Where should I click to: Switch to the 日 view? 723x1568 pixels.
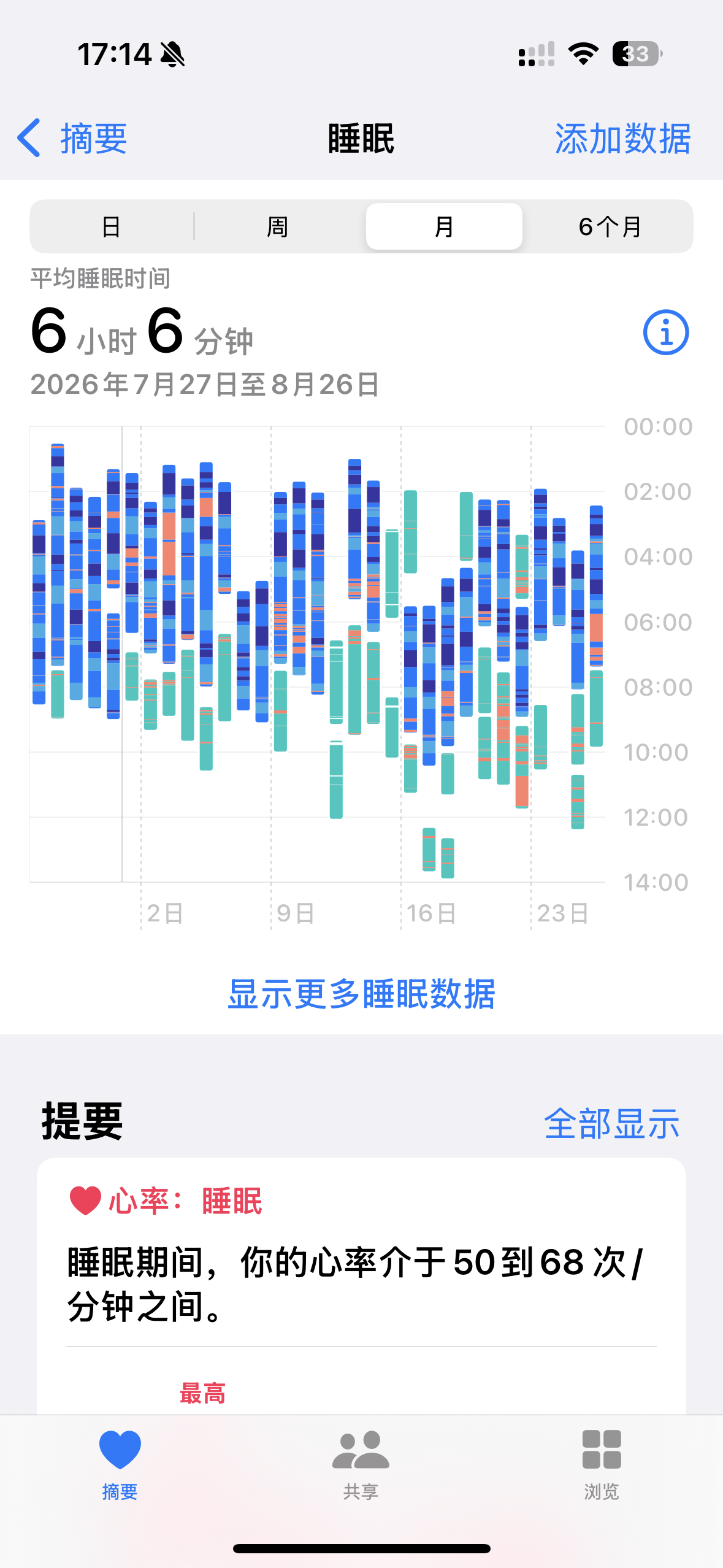(112, 226)
